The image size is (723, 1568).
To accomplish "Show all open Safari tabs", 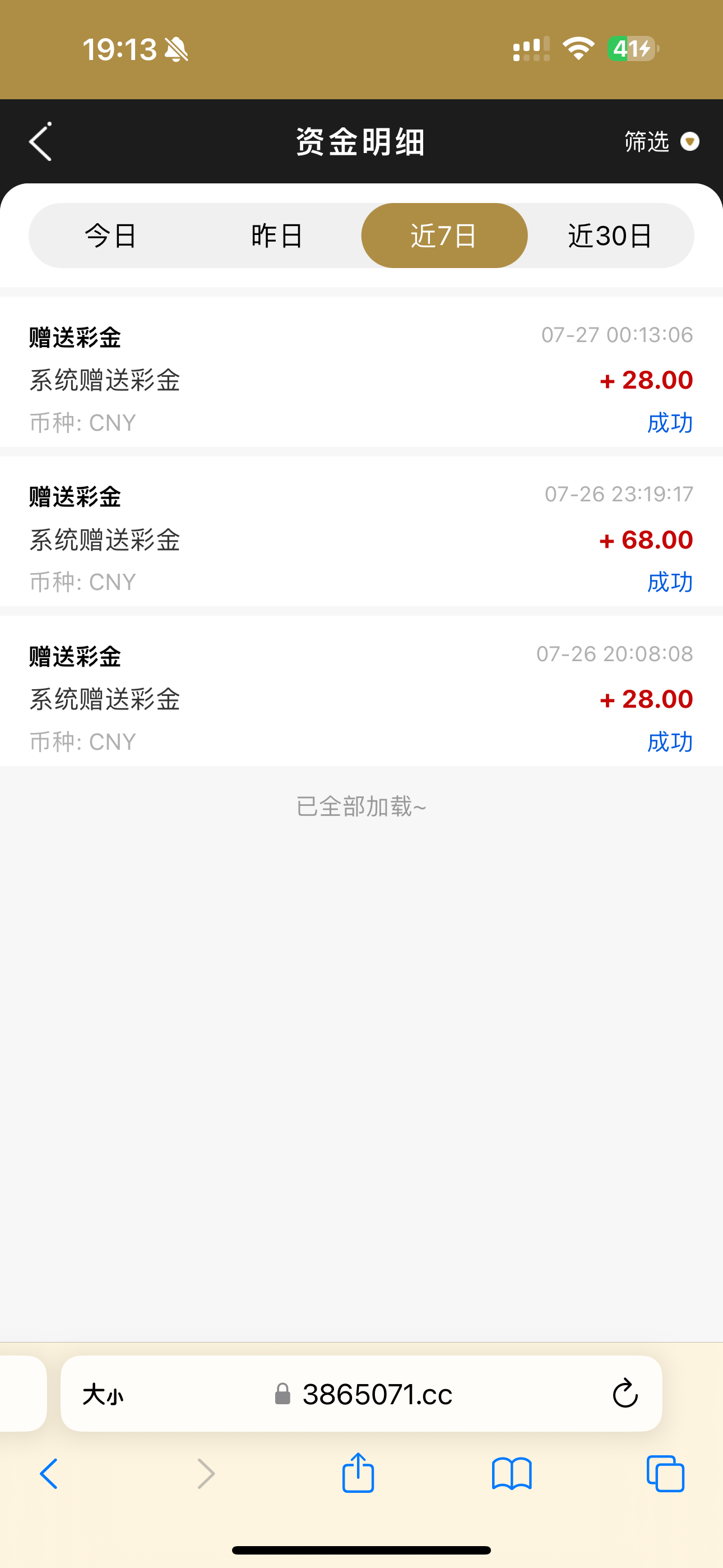I will [x=665, y=1474].
